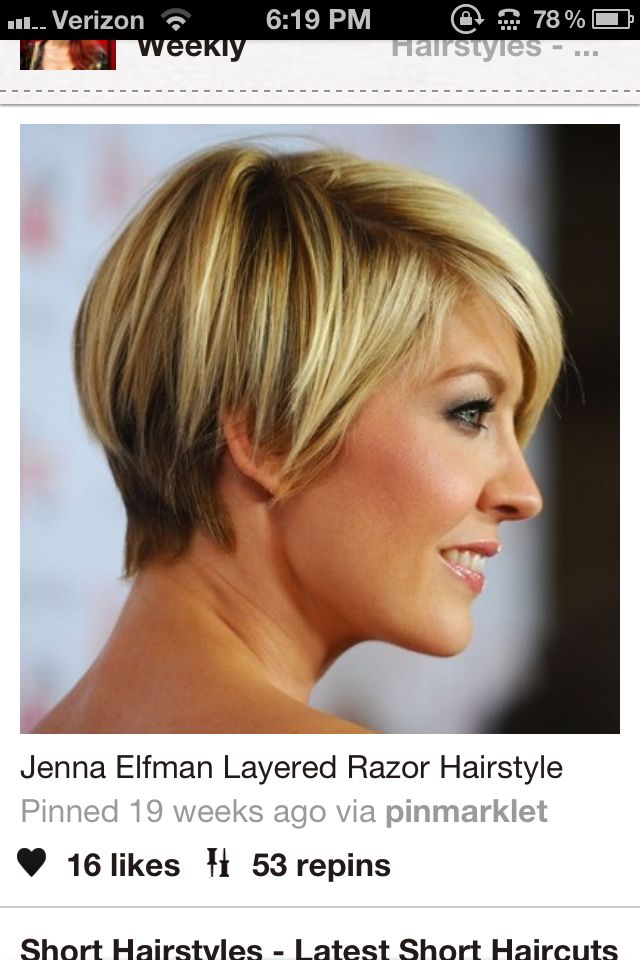Open the layered razor hairstyle pin image
Image resolution: width=640 pixels, height=960 pixels.
pyautogui.click(x=320, y=428)
